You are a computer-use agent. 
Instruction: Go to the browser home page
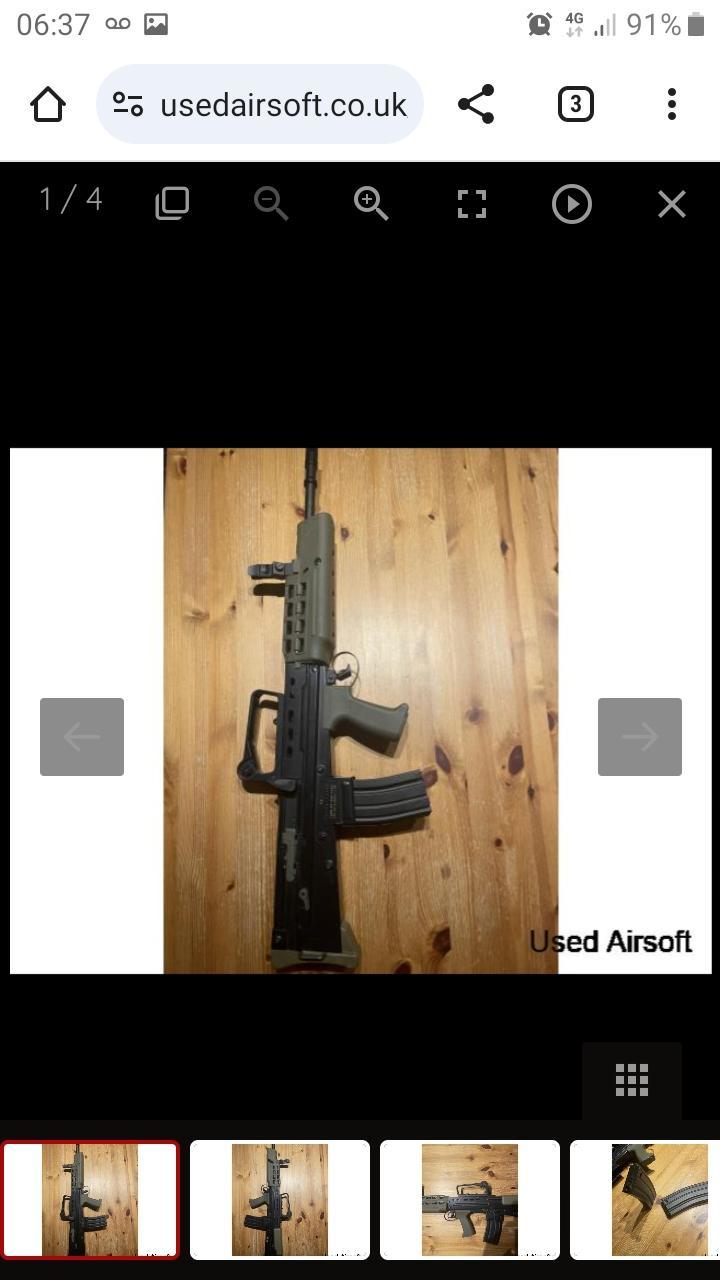48,104
